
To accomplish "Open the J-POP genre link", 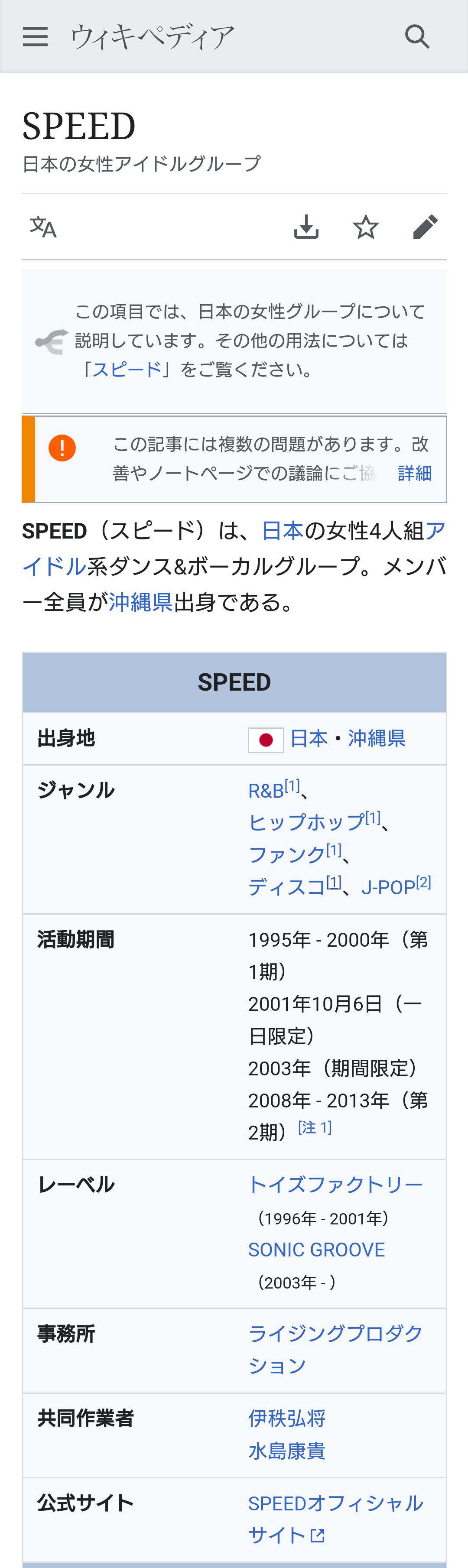I will pos(388,887).
